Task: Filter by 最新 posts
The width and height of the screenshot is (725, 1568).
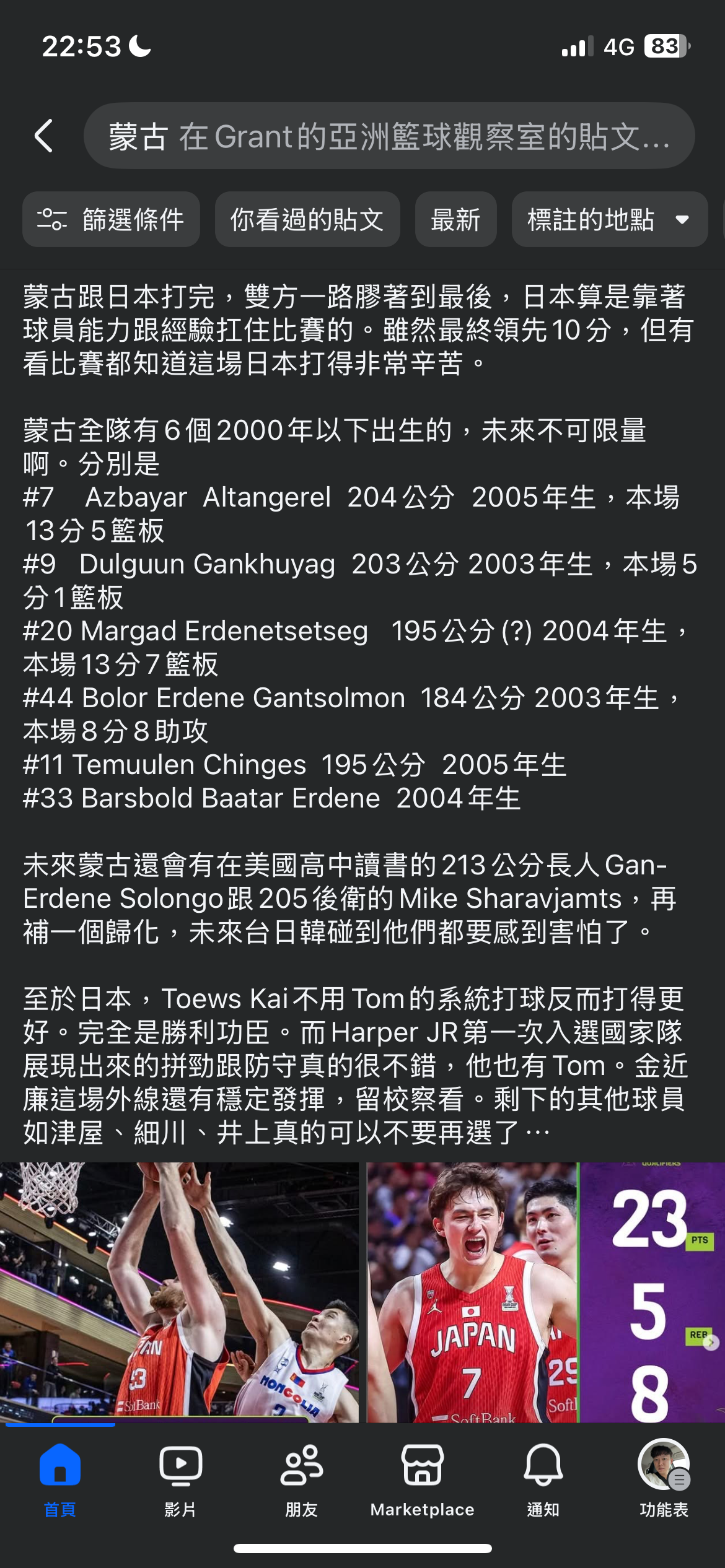Action: 455,219
